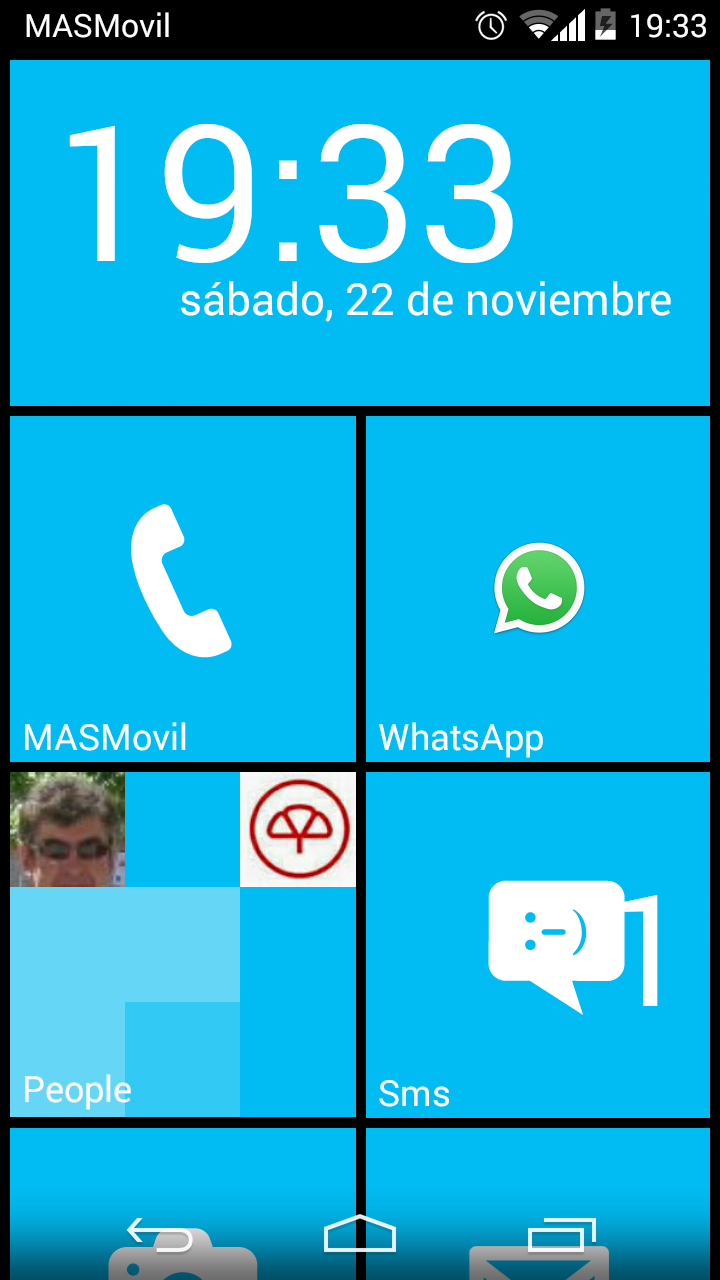This screenshot has width=720, height=1280.
Task: Go back with the navigation bar arrow
Action: coord(160,1236)
